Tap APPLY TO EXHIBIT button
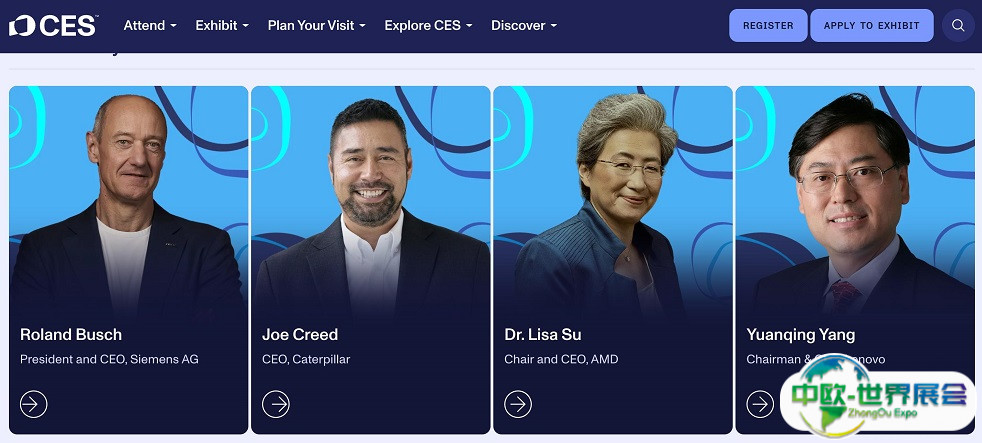Image resolution: width=982 pixels, height=443 pixels. [871, 26]
